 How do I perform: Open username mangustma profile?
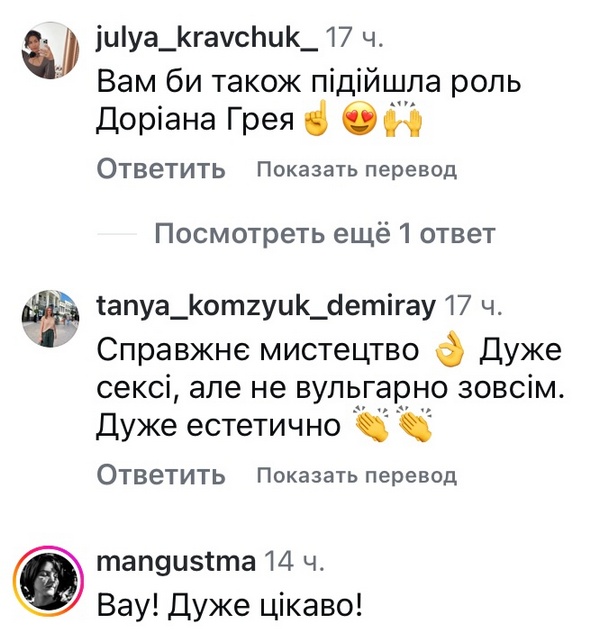pos(175,561)
